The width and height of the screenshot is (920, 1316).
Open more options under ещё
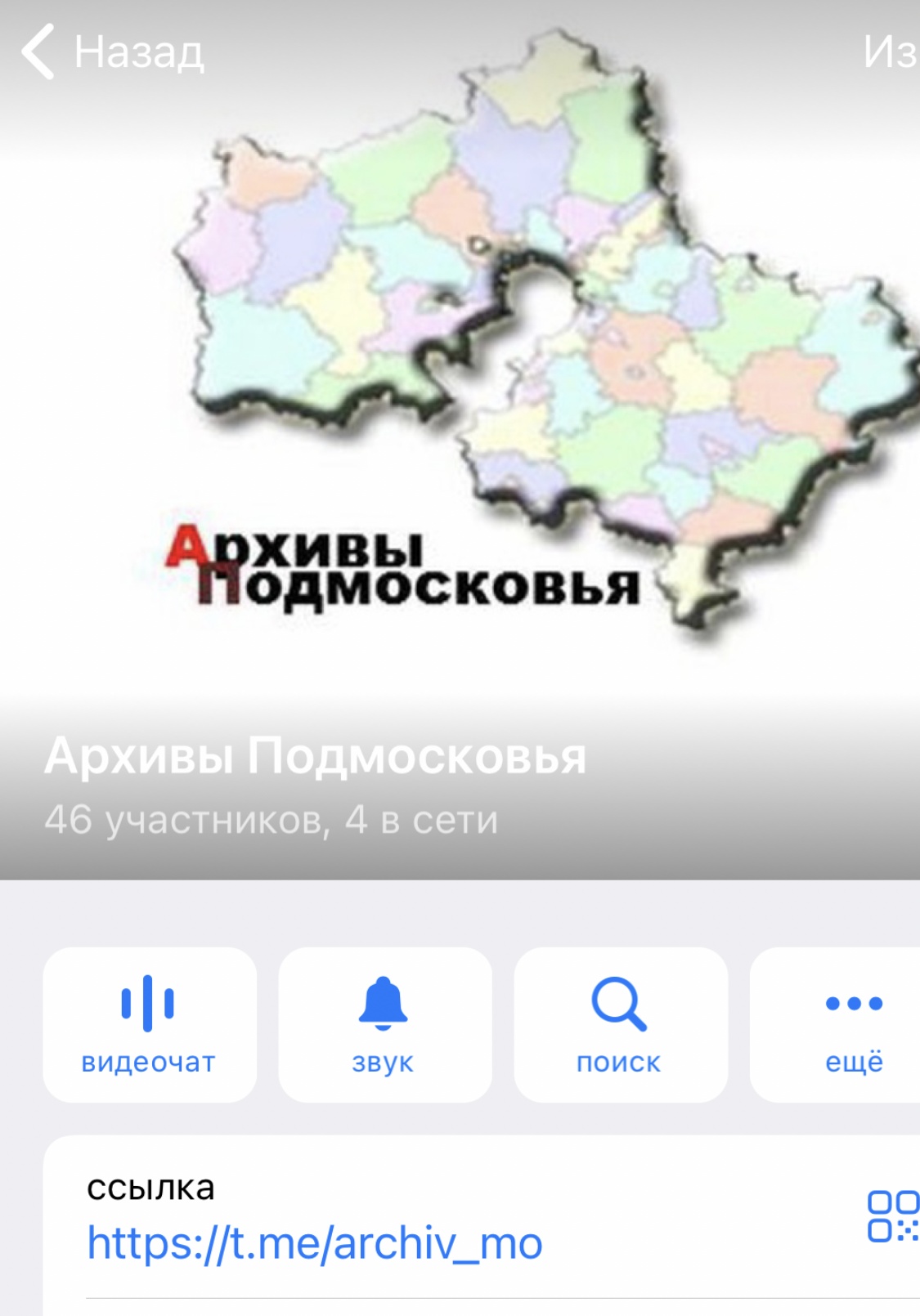(x=850, y=1024)
